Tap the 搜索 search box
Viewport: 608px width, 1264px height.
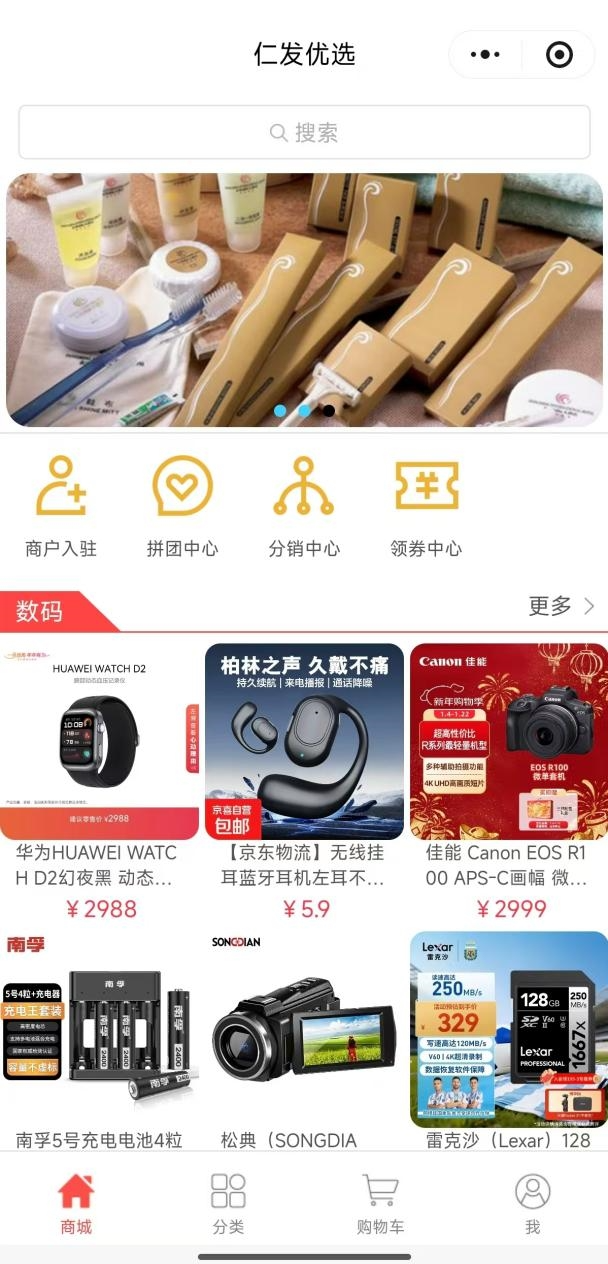click(x=304, y=132)
